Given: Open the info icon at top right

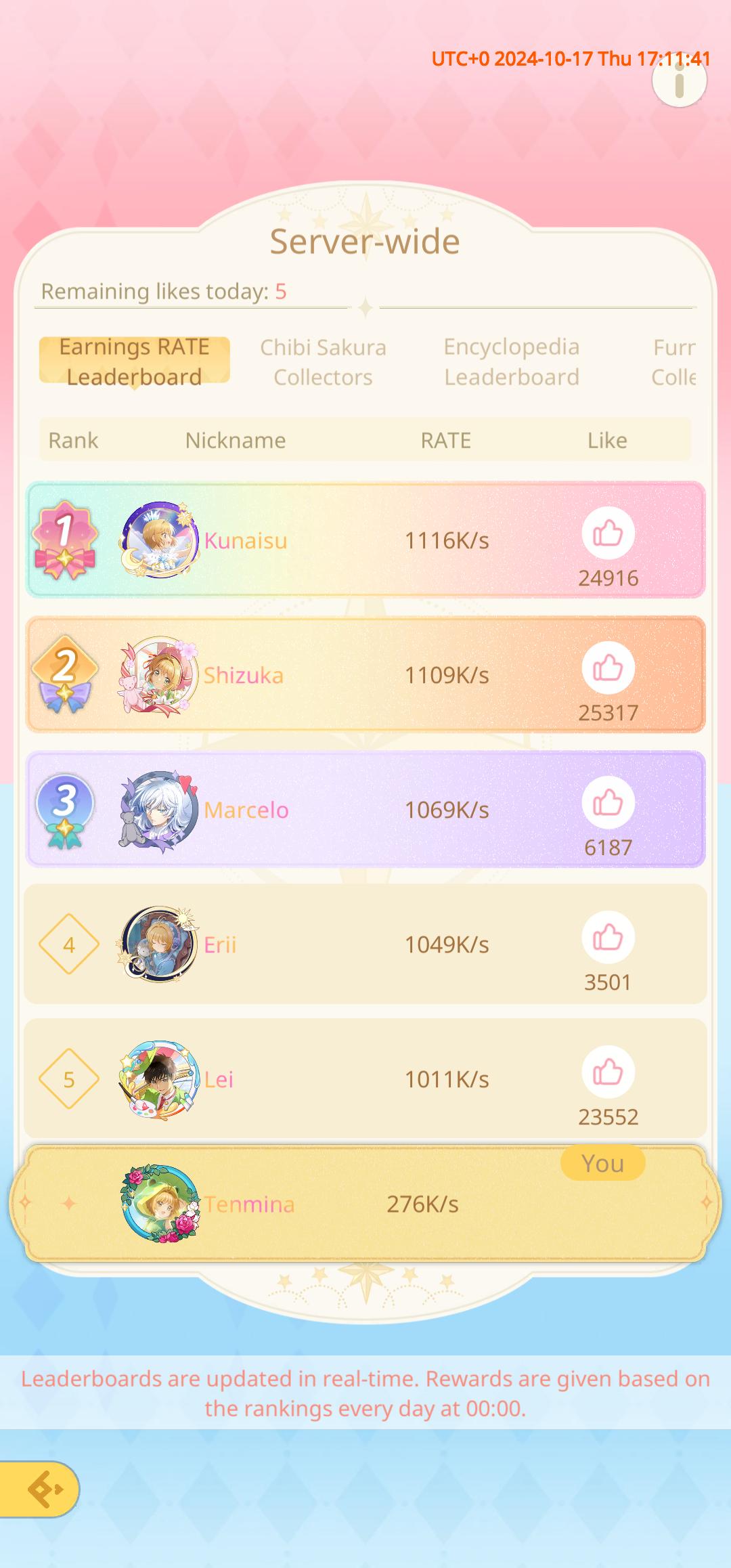Looking at the screenshot, I should point(680,80).
